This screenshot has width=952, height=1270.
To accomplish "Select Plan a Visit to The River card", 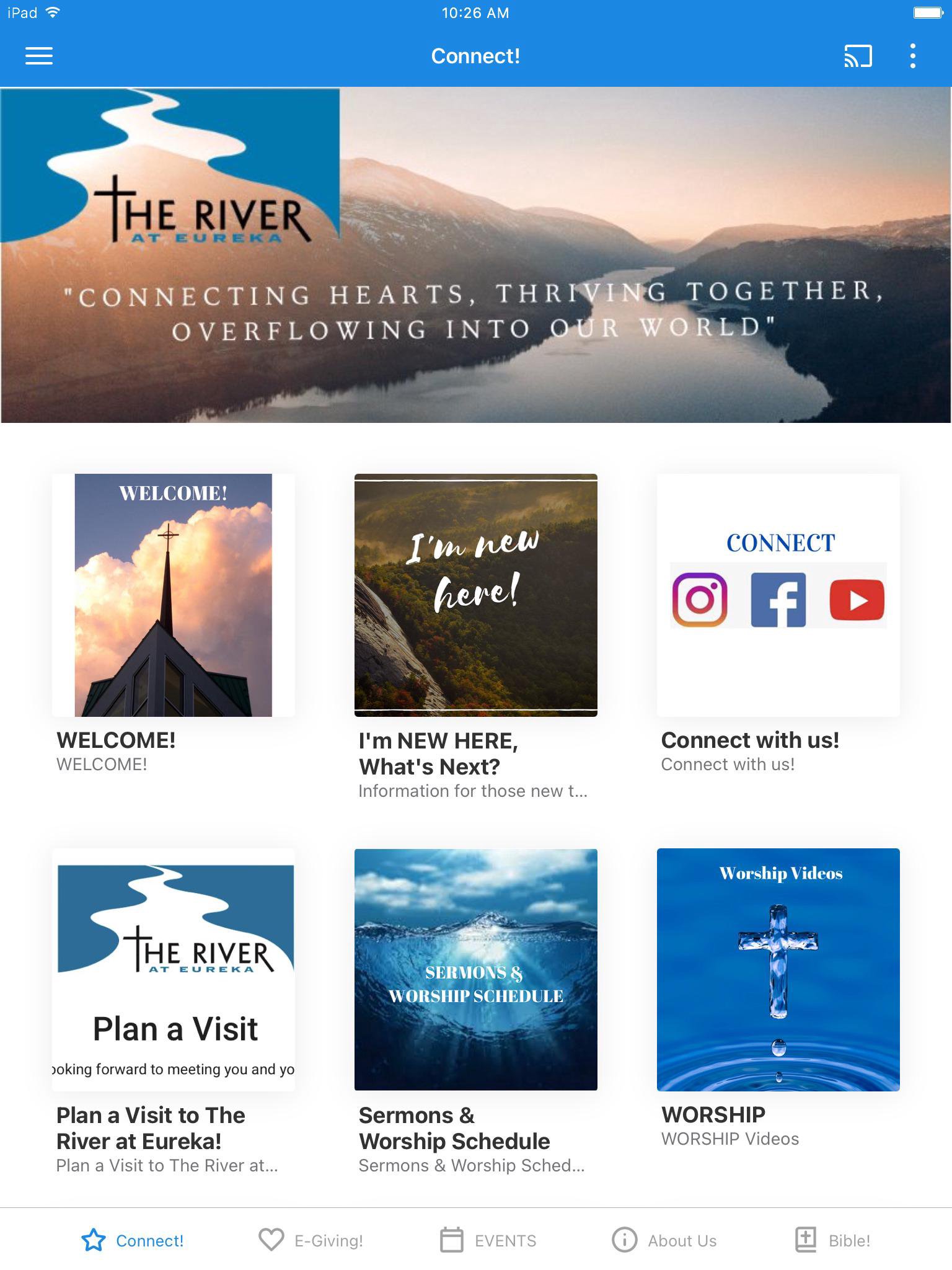I will click(x=173, y=969).
